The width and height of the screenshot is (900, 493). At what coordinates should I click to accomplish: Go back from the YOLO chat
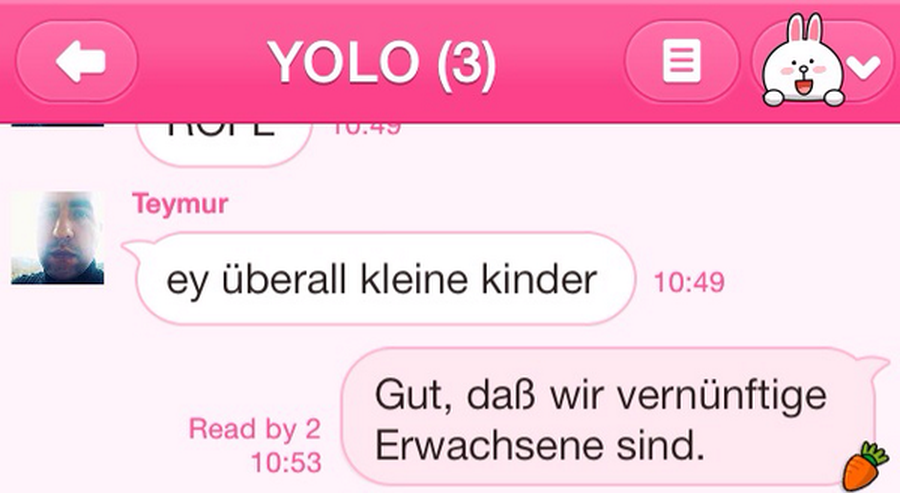[x=78, y=63]
